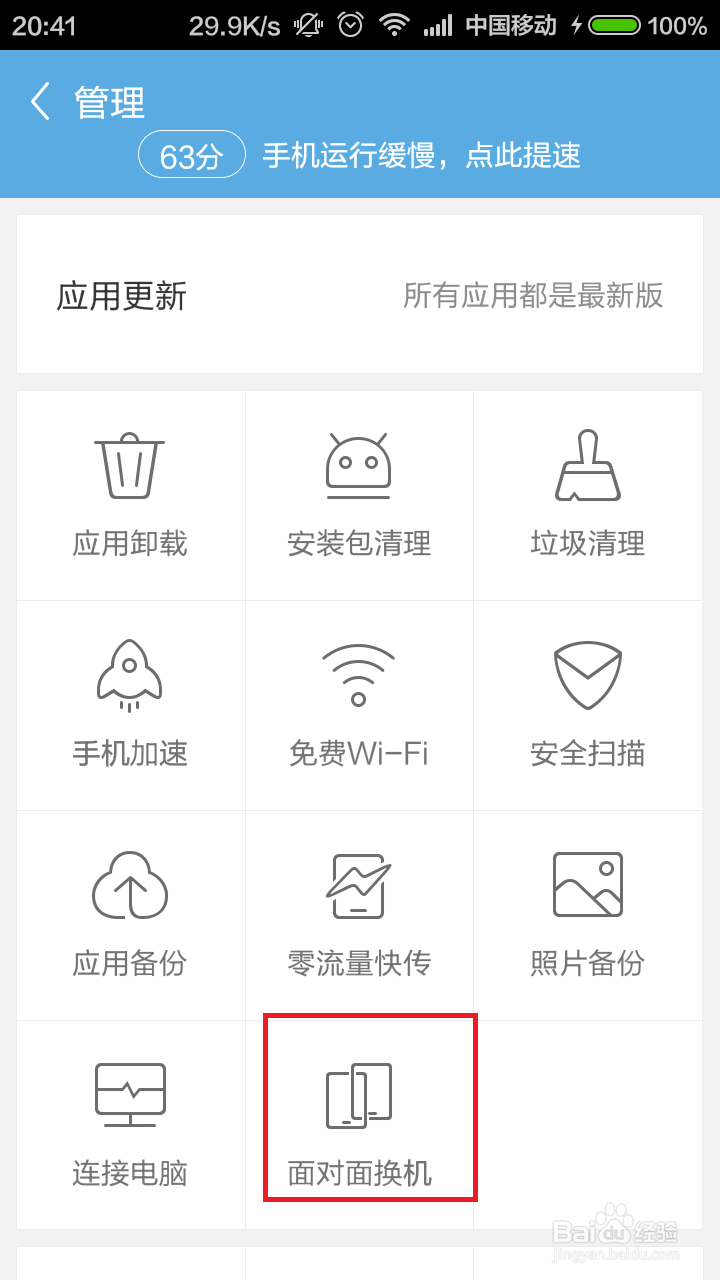This screenshot has height=1280, width=720.
Task: Select 安装包清理
Action: point(359,496)
